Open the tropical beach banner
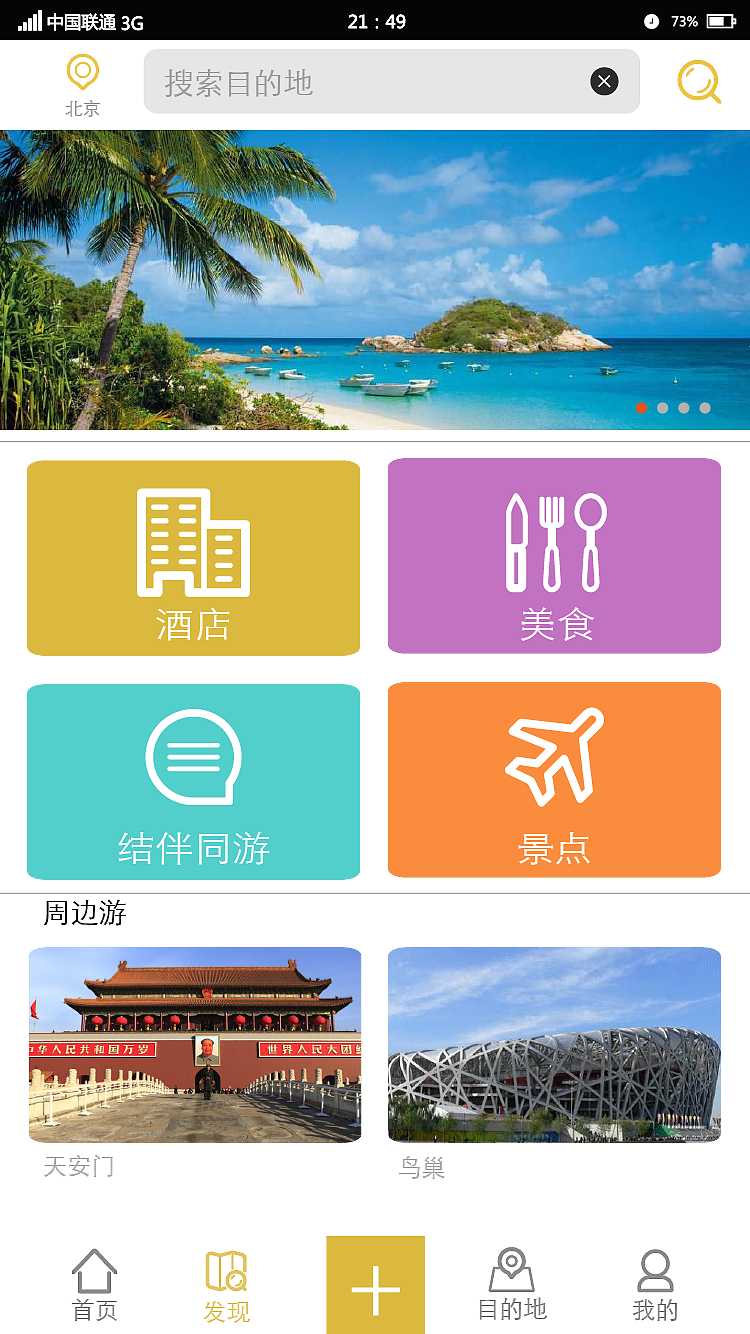 pos(375,280)
